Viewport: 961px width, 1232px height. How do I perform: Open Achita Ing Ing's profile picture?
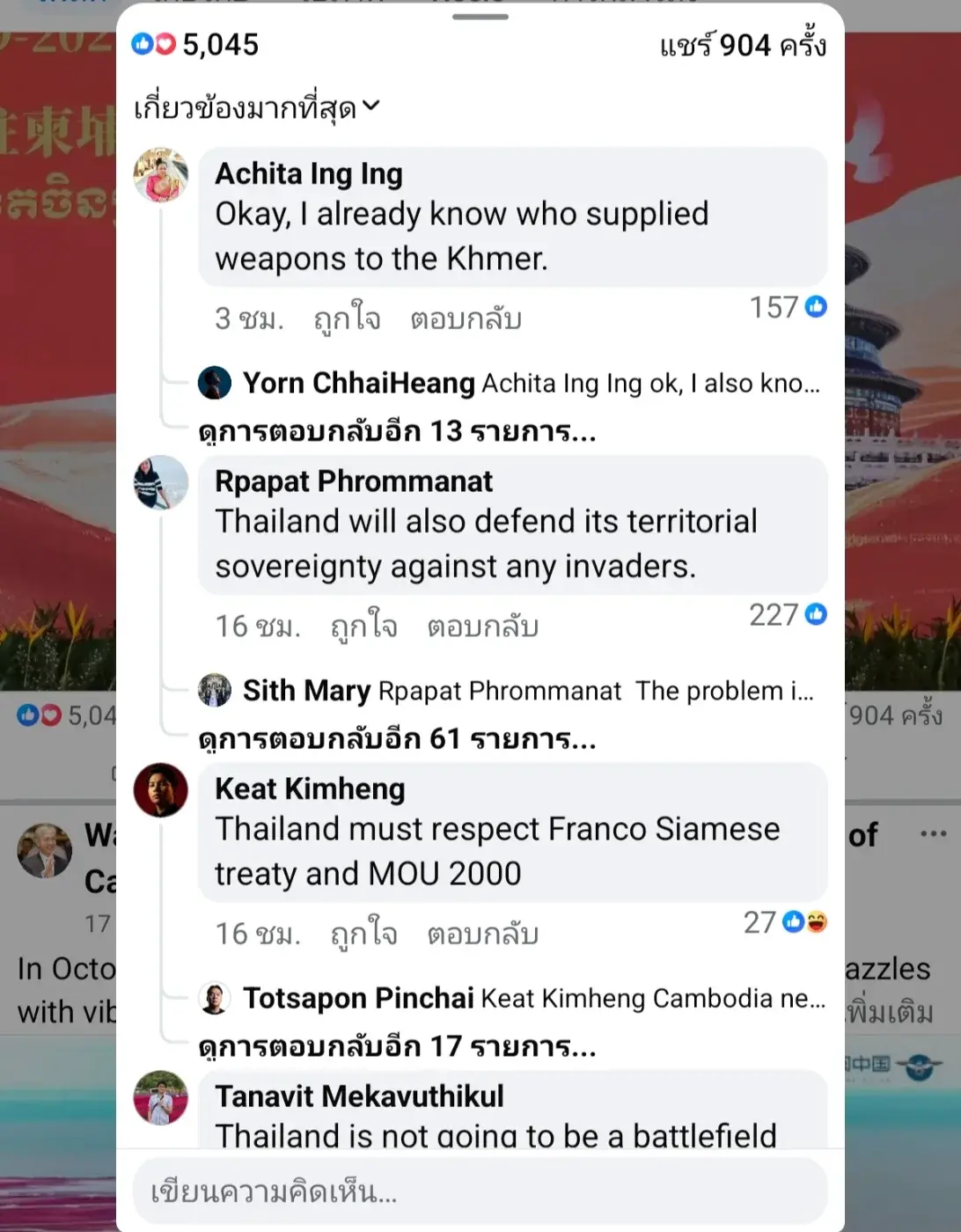tap(160, 175)
